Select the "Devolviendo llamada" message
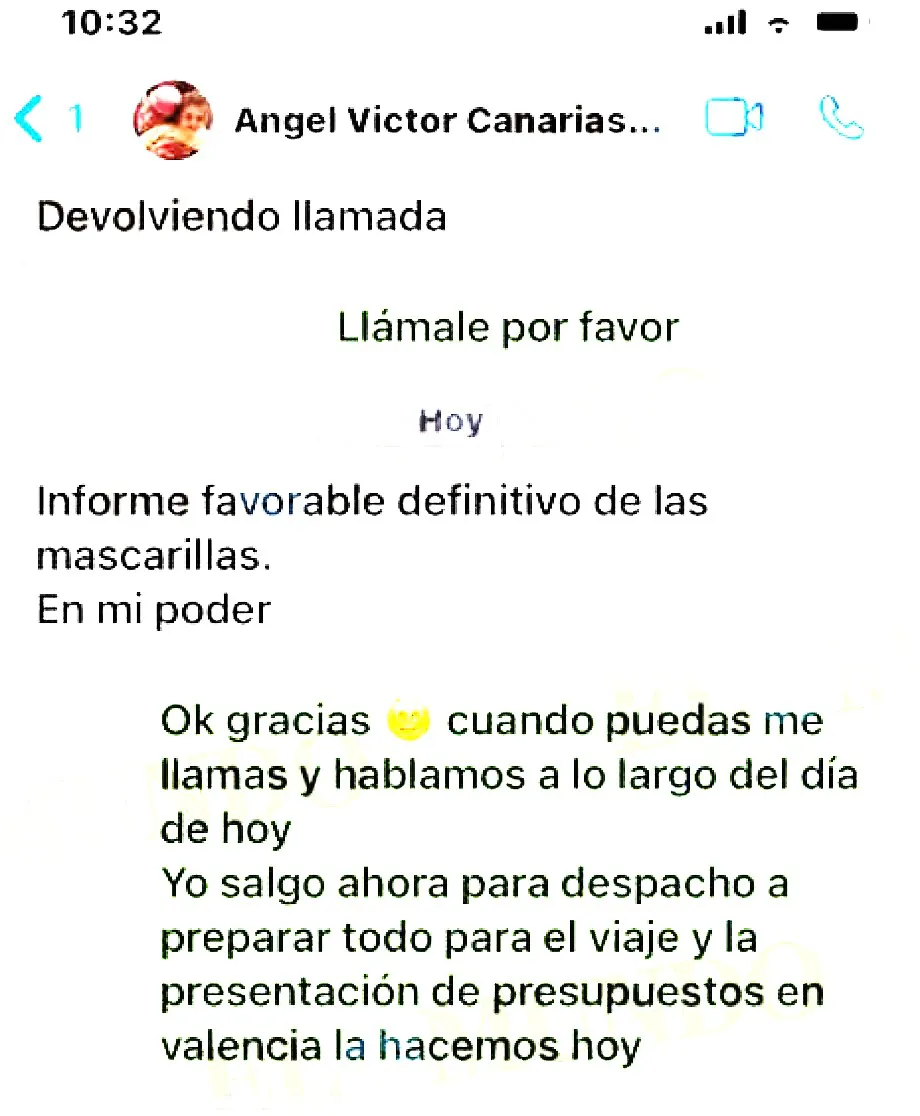The width and height of the screenshot is (920, 1116). click(x=240, y=217)
